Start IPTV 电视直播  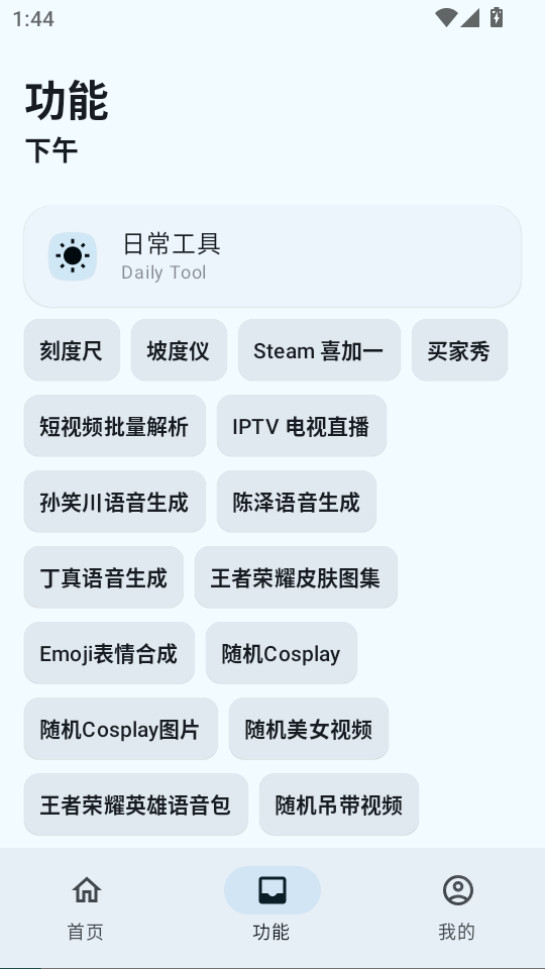click(302, 426)
